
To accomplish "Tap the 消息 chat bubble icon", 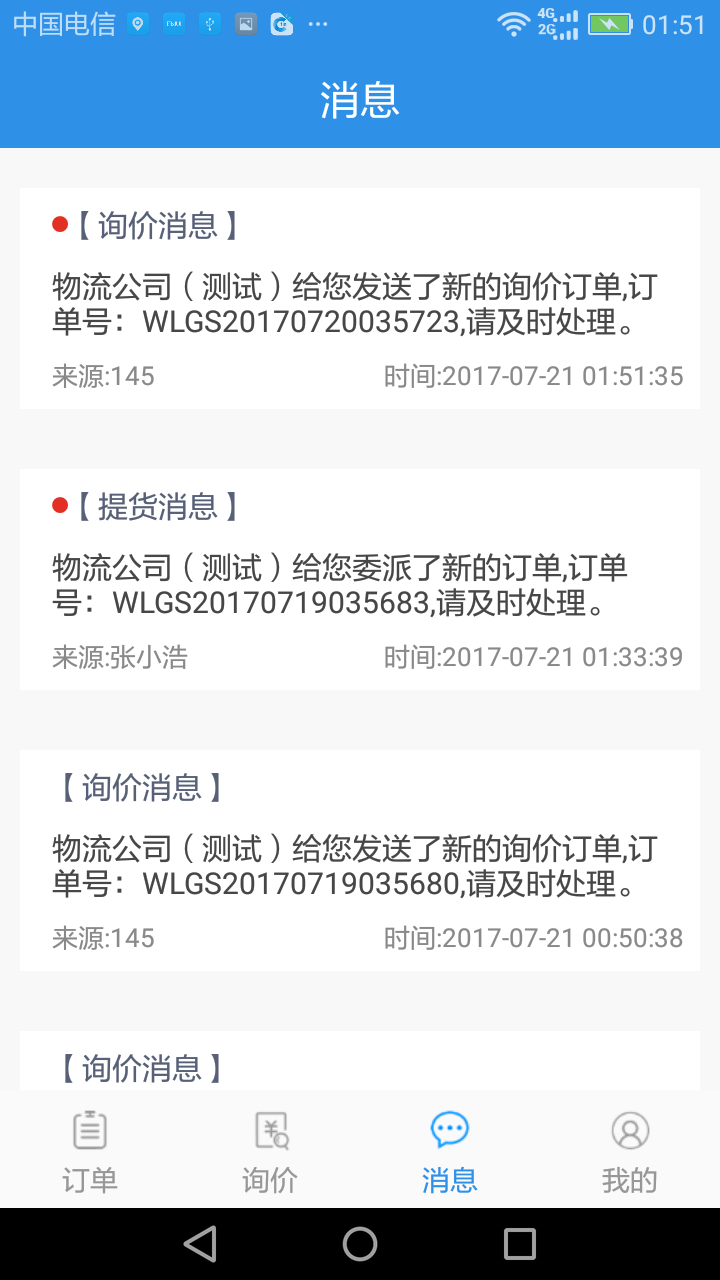I will 449,1128.
